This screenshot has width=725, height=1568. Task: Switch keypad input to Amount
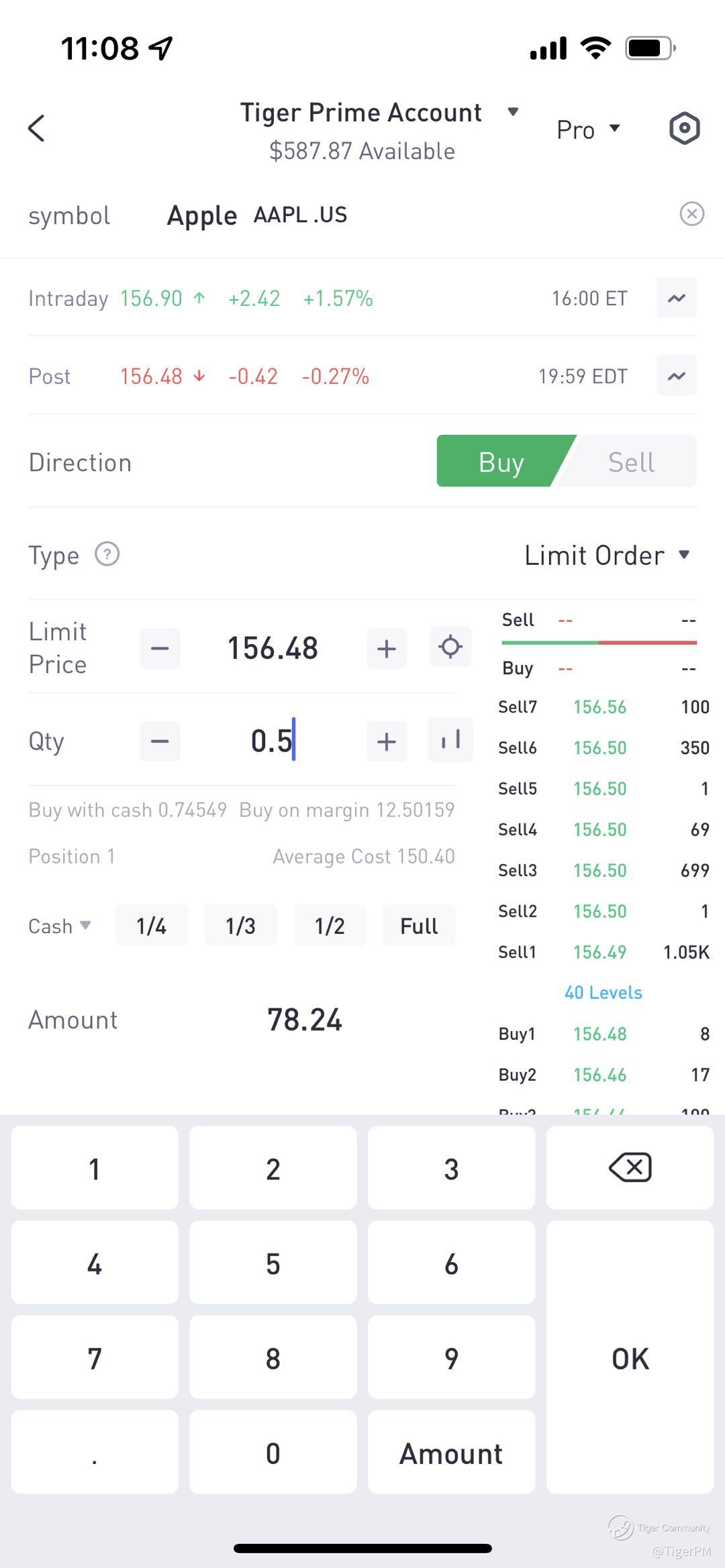coord(451,1453)
